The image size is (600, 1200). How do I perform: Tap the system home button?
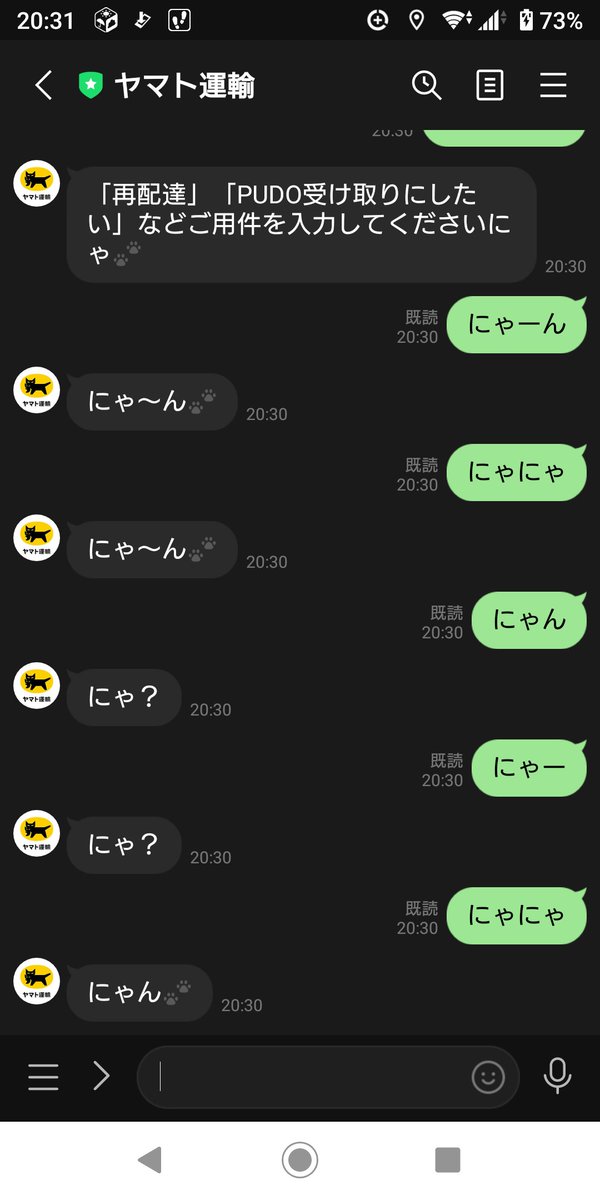point(299,1160)
